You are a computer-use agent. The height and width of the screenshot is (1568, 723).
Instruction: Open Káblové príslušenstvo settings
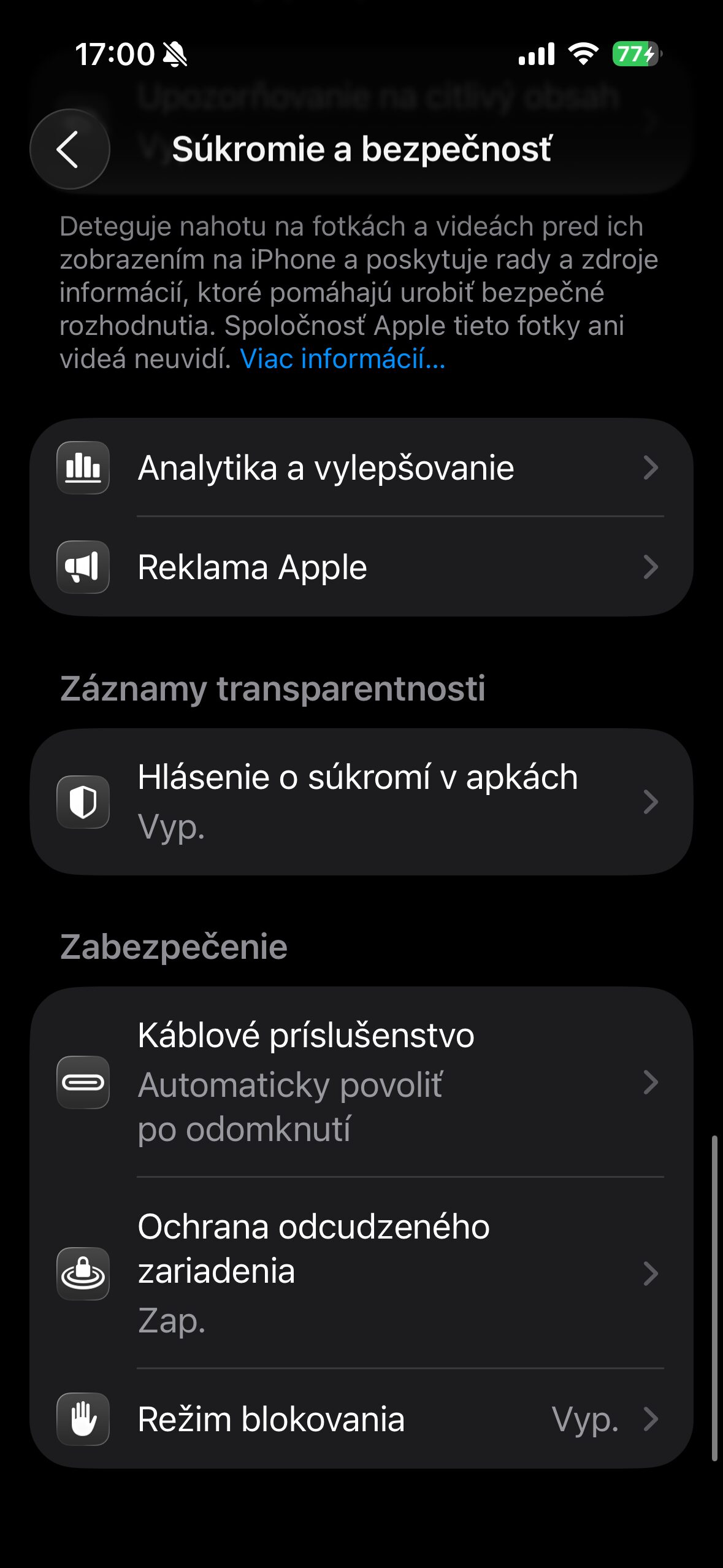[x=361, y=1082]
